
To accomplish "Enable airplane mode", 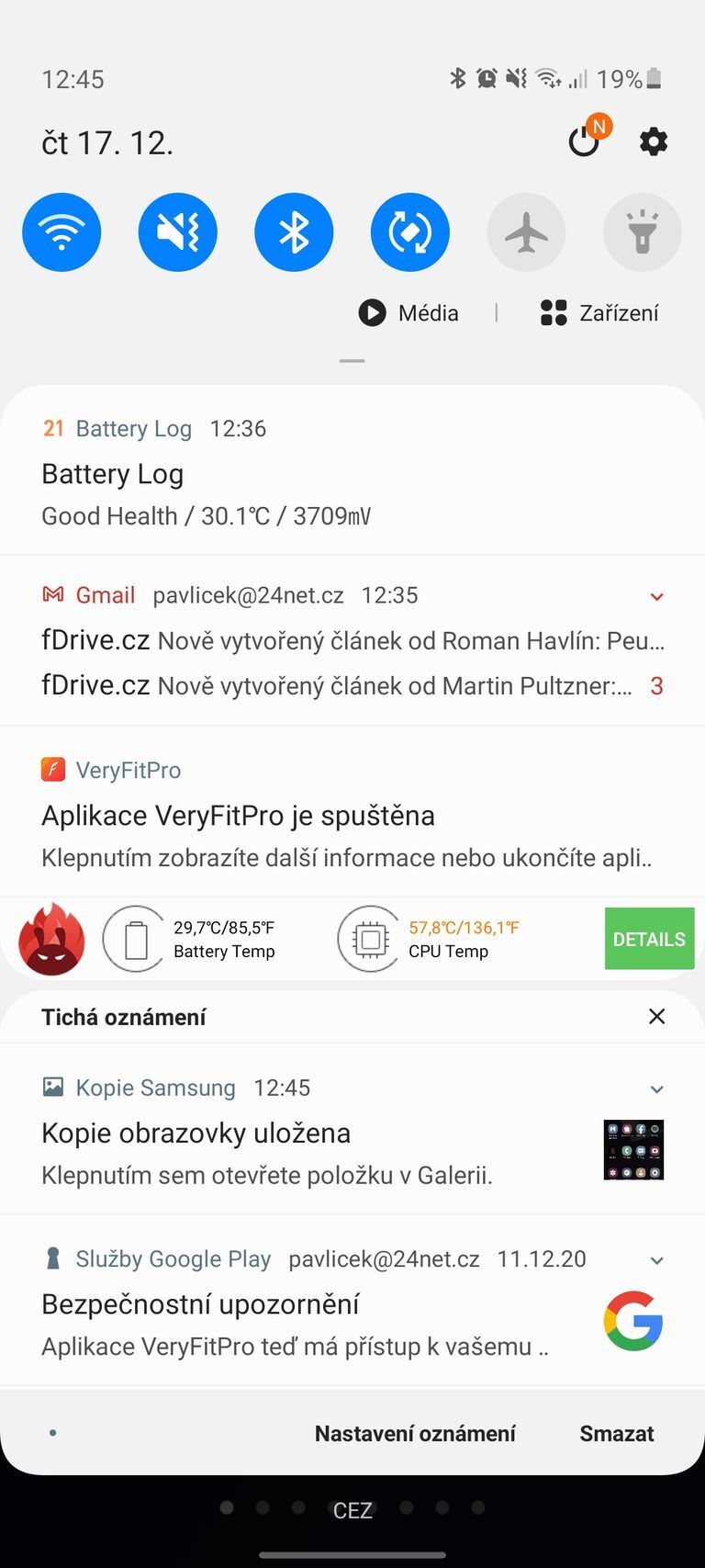I will point(526,231).
